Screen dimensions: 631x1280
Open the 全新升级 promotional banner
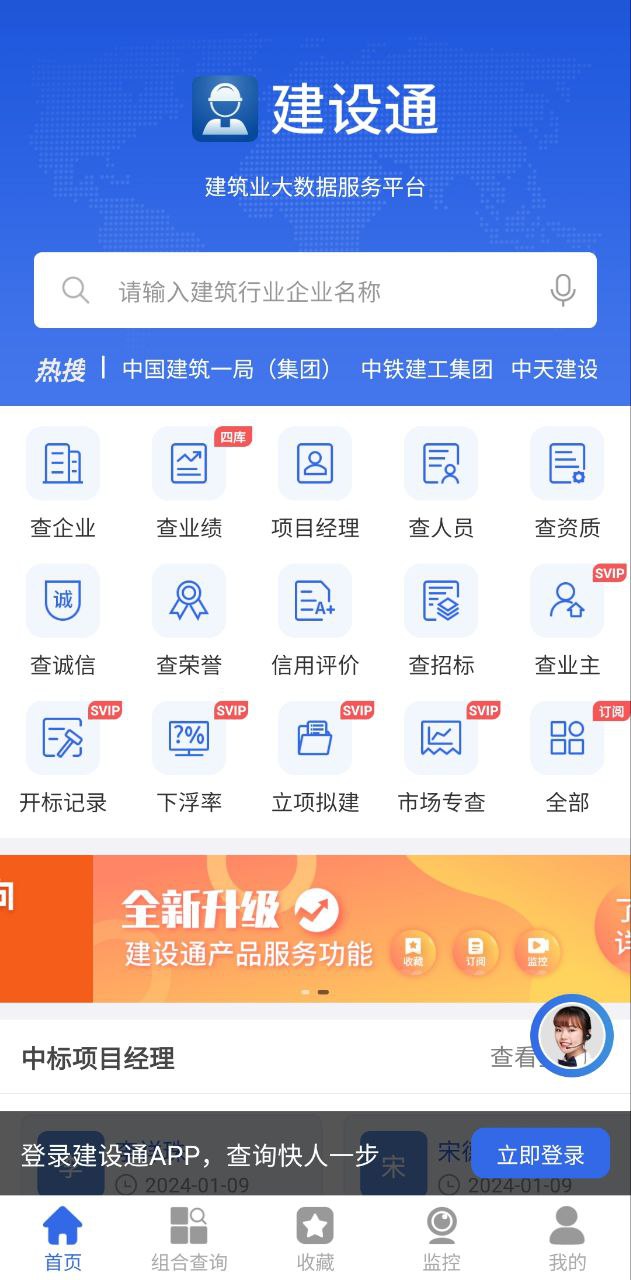click(340, 928)
